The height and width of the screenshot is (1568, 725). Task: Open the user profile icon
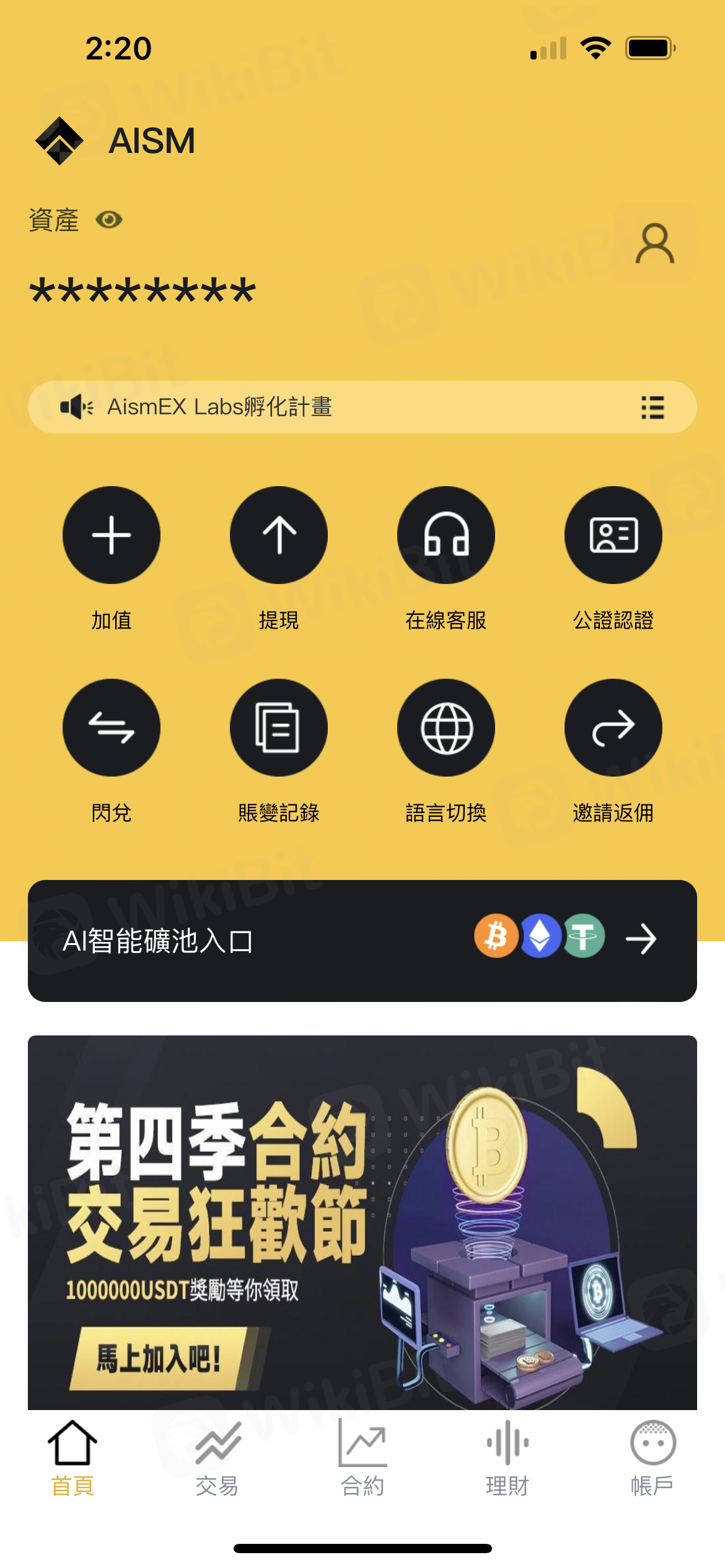coord(654,243)
